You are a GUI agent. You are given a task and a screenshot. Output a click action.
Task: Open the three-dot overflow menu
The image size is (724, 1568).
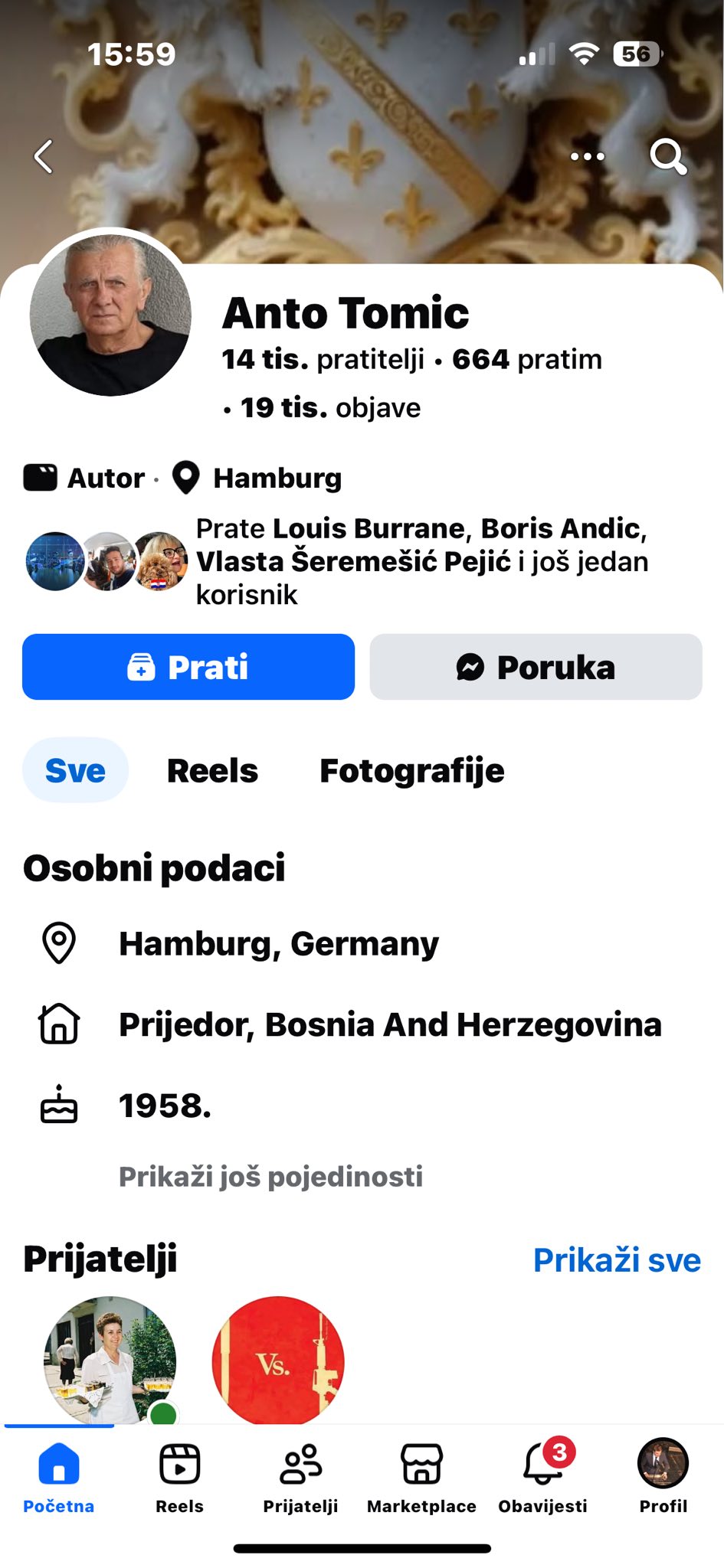tap(588, 157)
